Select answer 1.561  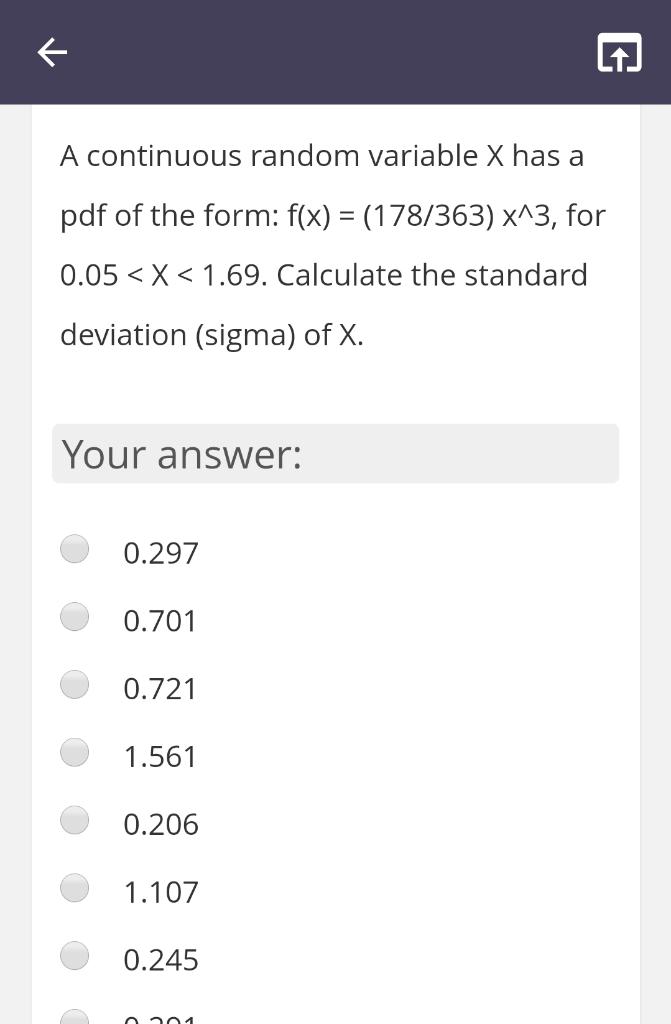point(75,753)
